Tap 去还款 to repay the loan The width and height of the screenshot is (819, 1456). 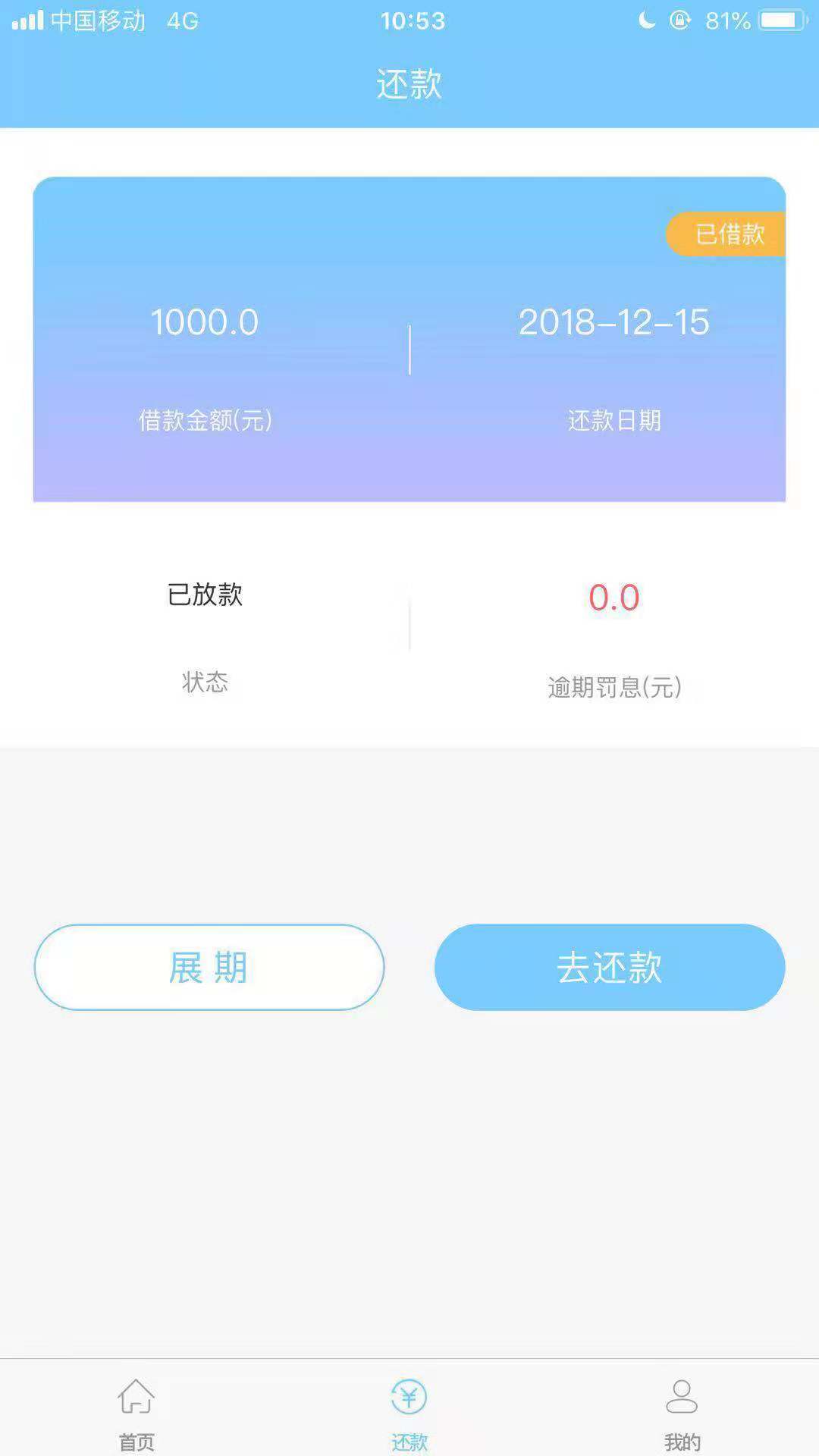[x=610, y=967]
